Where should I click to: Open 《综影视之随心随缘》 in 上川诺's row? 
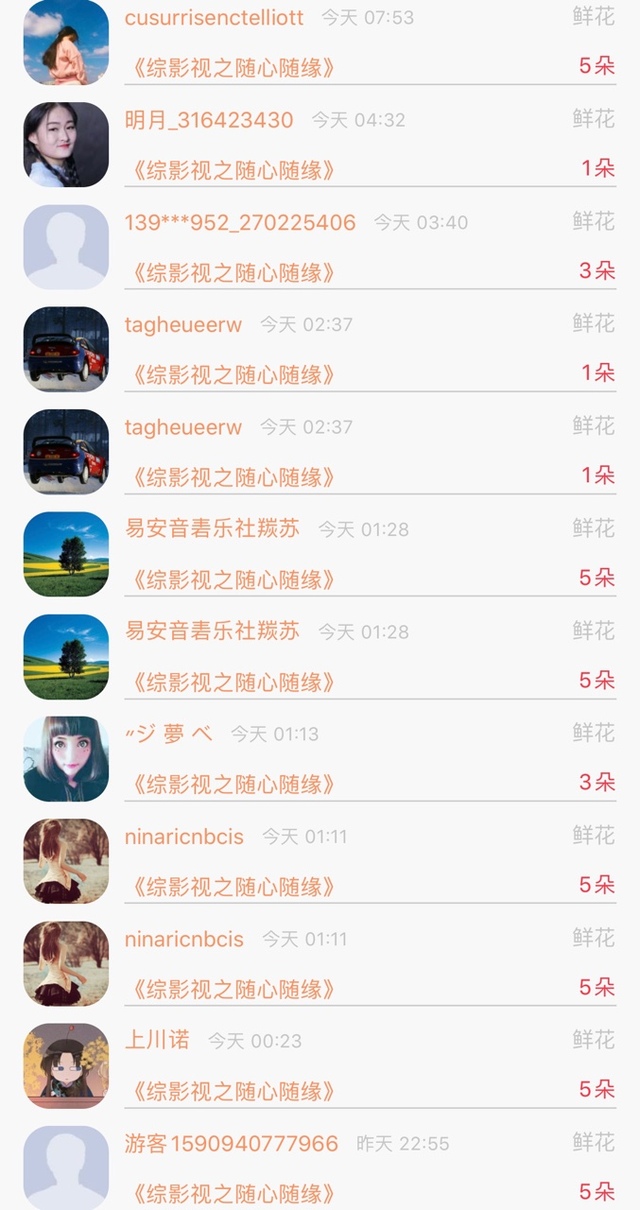tap(230, 1091)
